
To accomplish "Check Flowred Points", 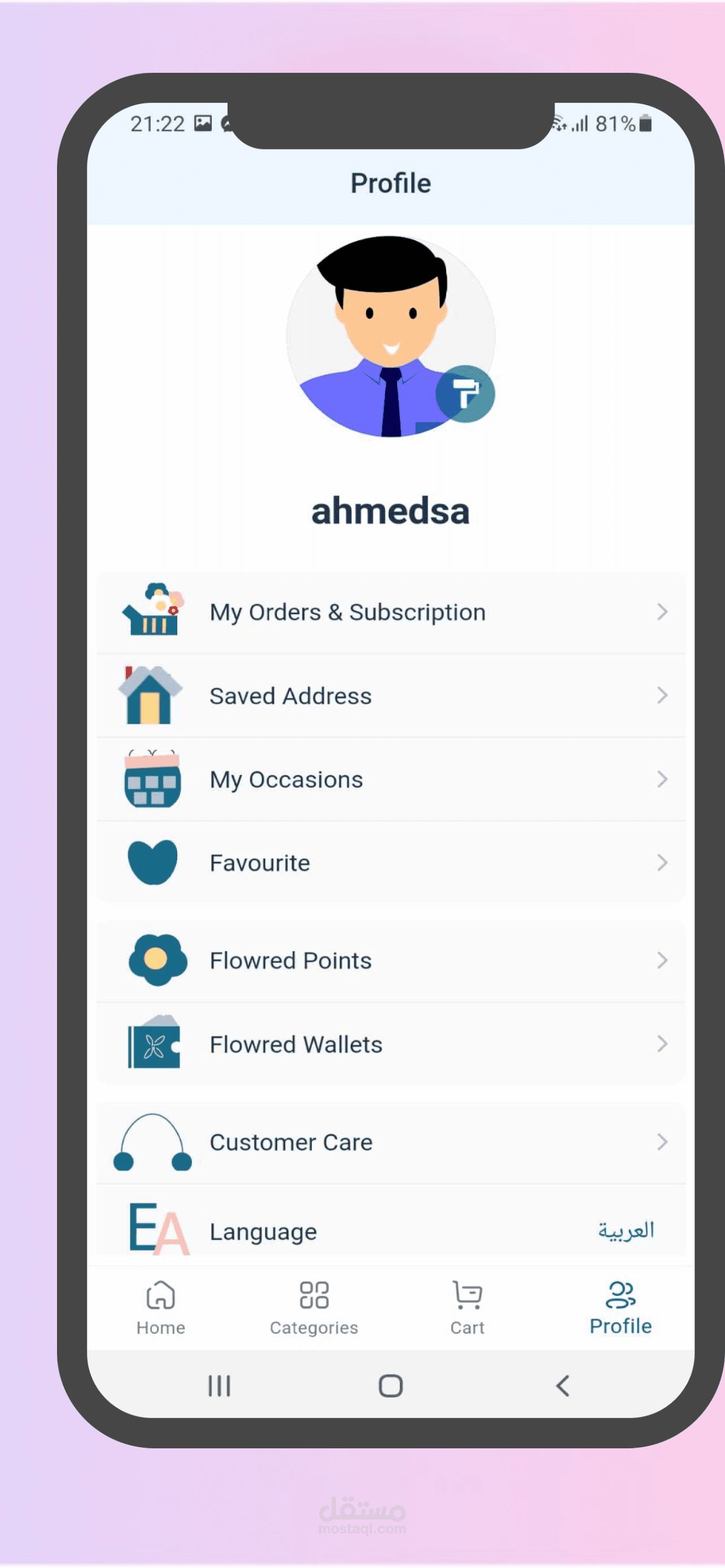I will pos(391,960).
